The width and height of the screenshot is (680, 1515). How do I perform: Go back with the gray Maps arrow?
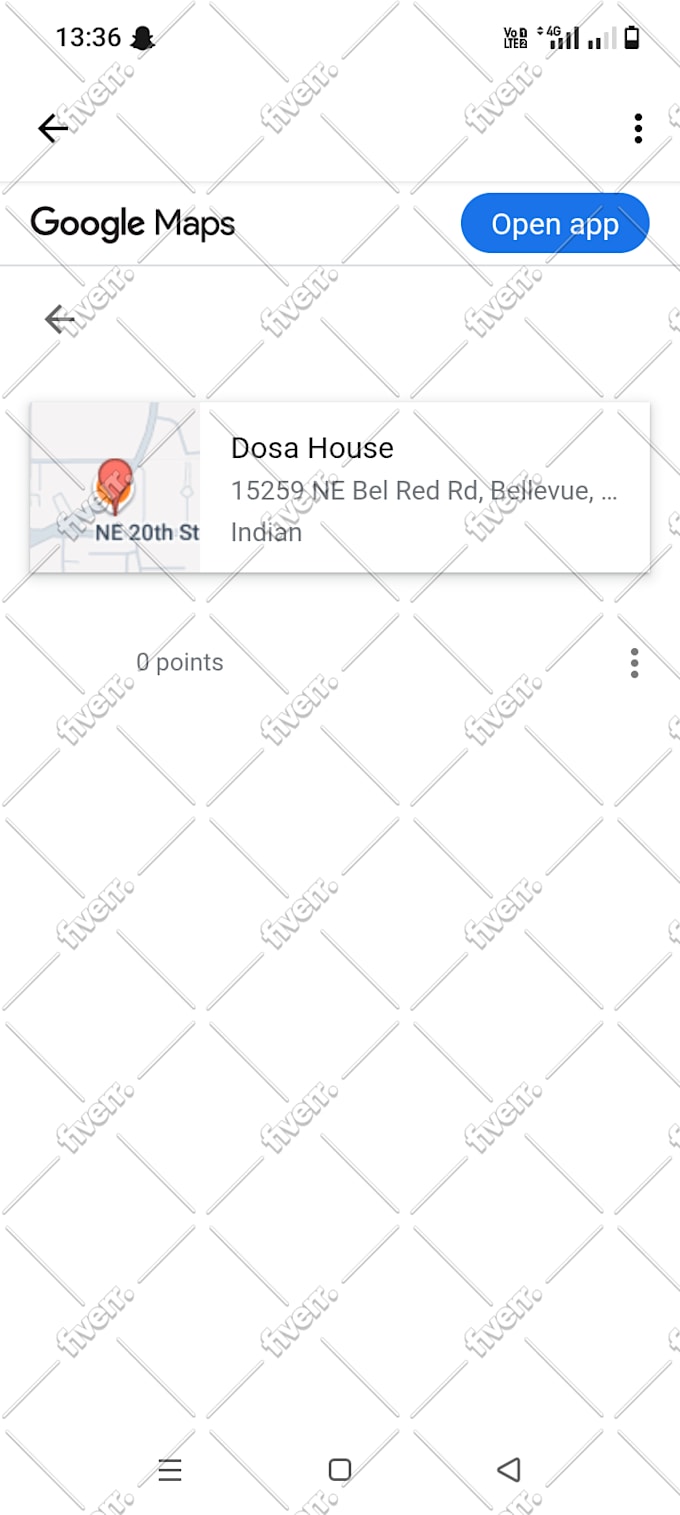(x=60, y=319)
